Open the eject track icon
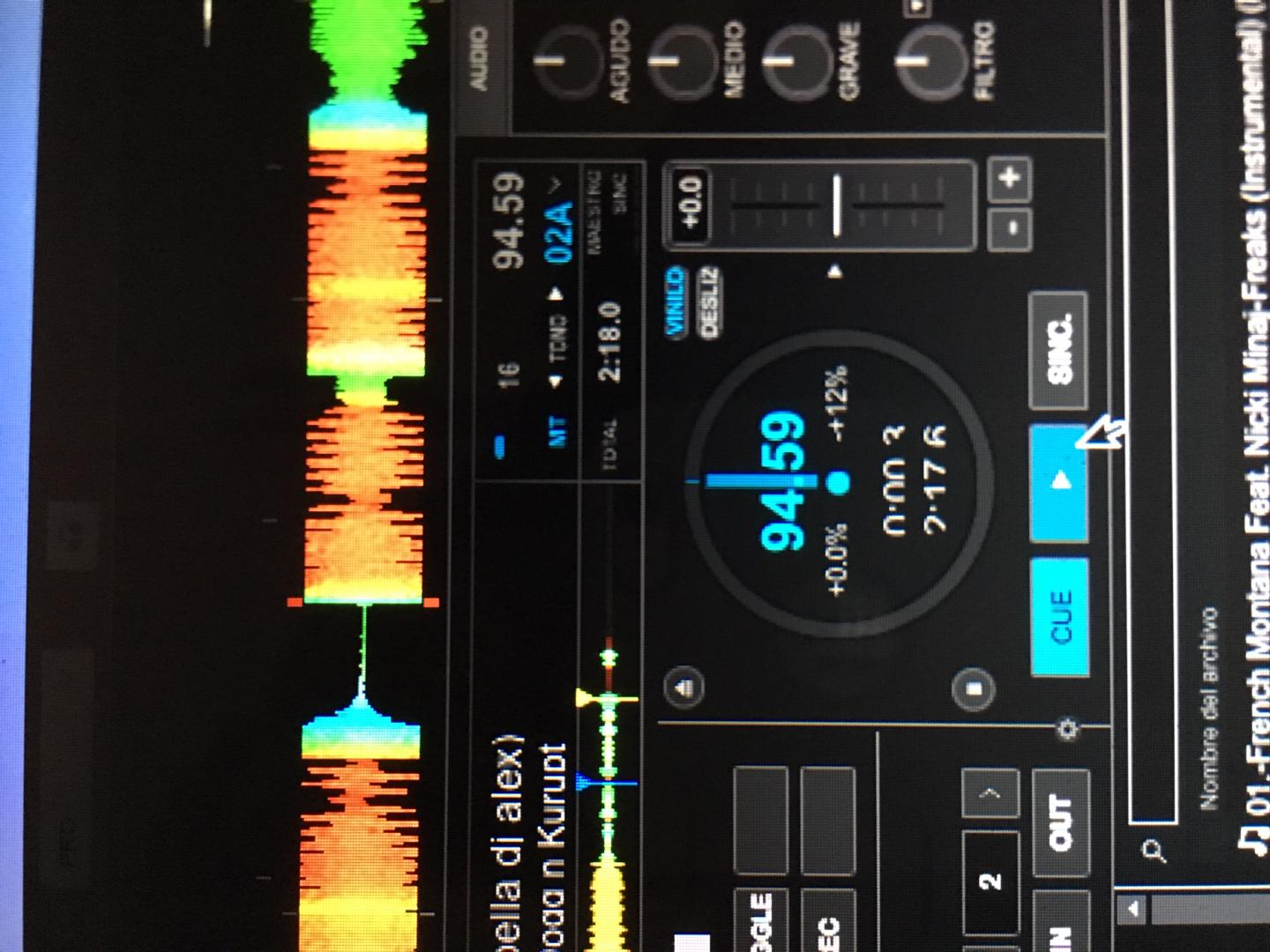 pos(686,686)
